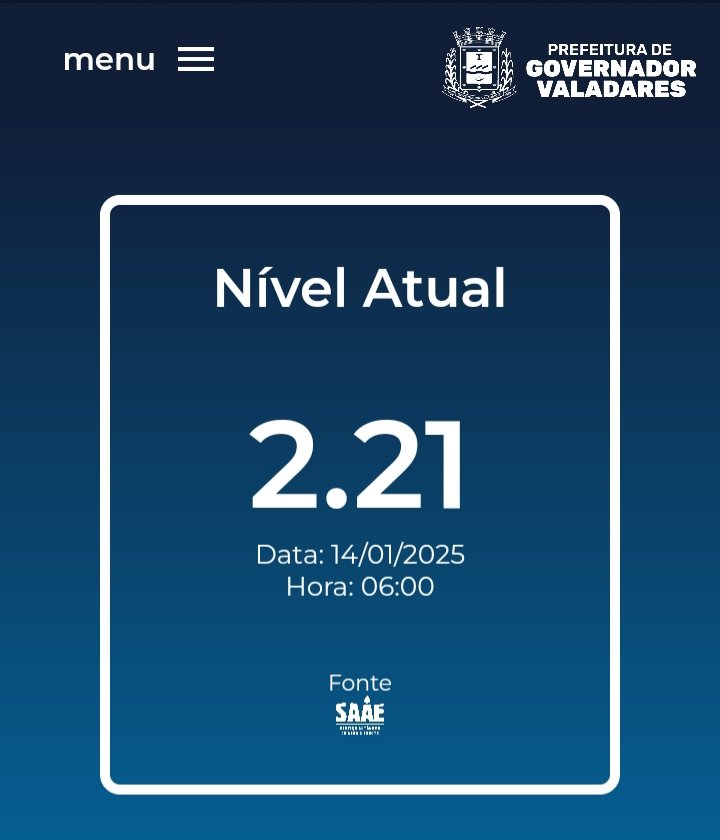This screenshot has height=840, width=720.
Task: Go to Prefeitura de Governador Valadares homepage
Action: click(x=570, y=68)
